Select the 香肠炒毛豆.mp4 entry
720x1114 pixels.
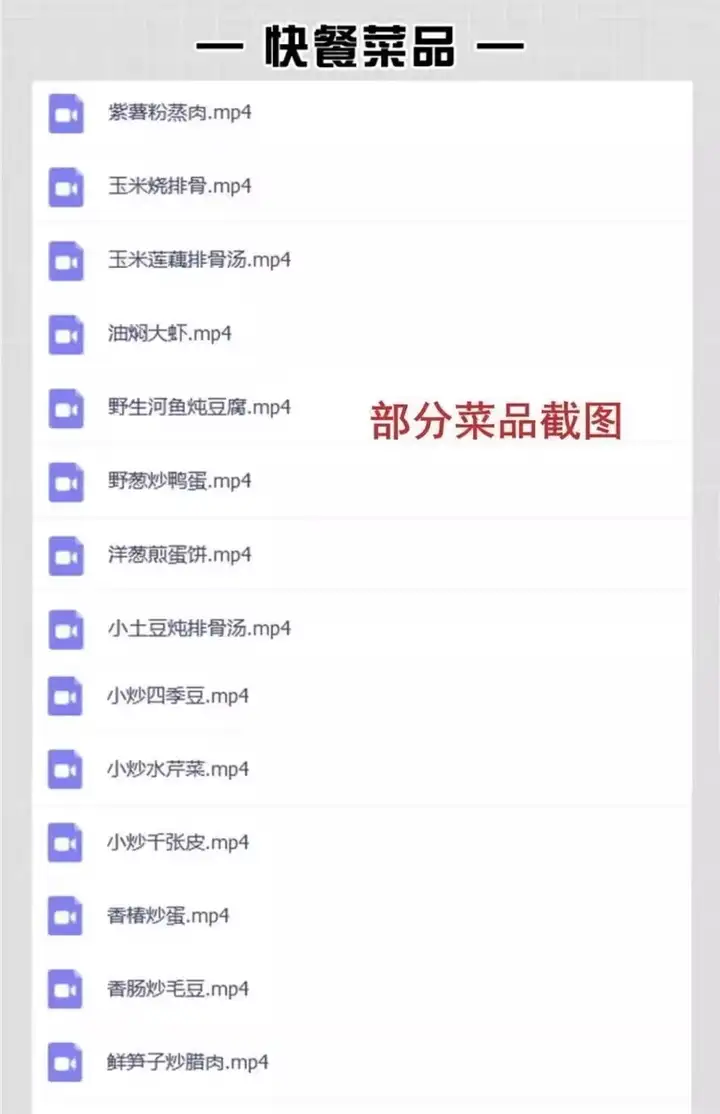coord(176,988)
